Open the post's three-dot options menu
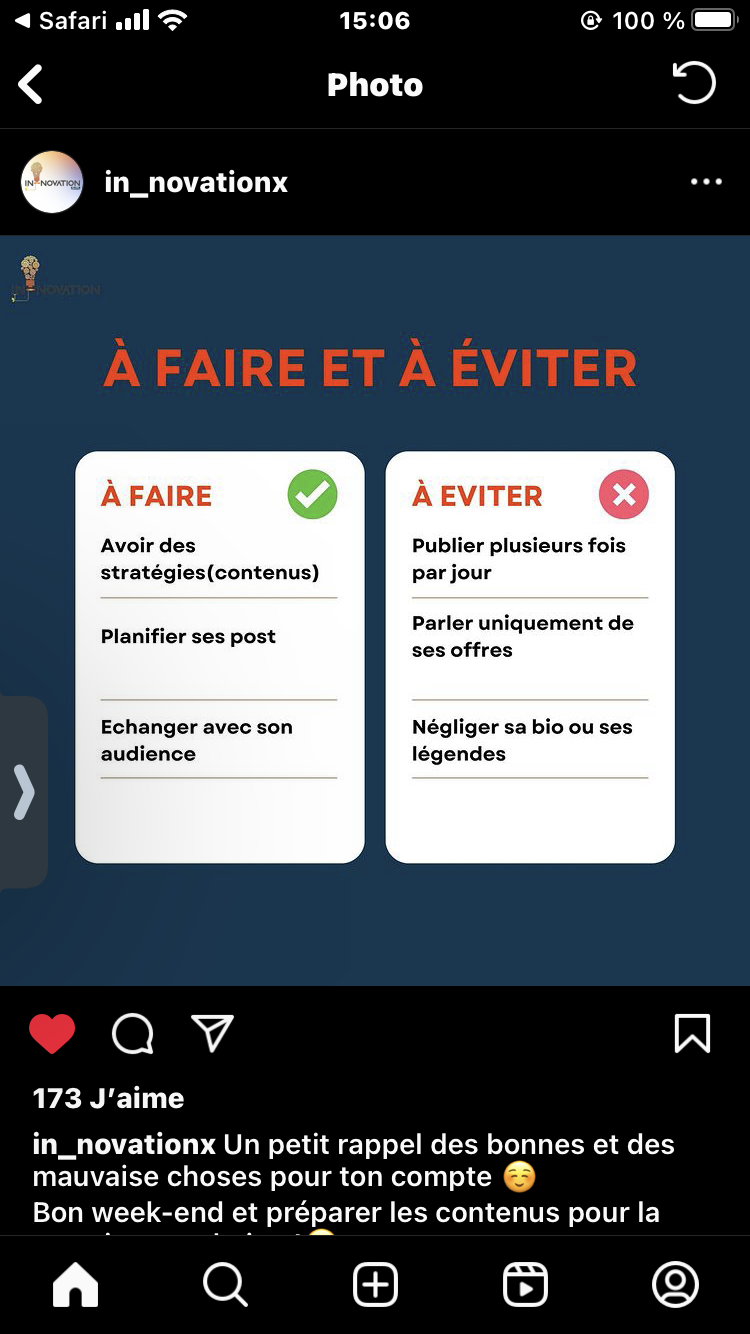The width and height of the screenshot is (750, 1334). point(706,182)
